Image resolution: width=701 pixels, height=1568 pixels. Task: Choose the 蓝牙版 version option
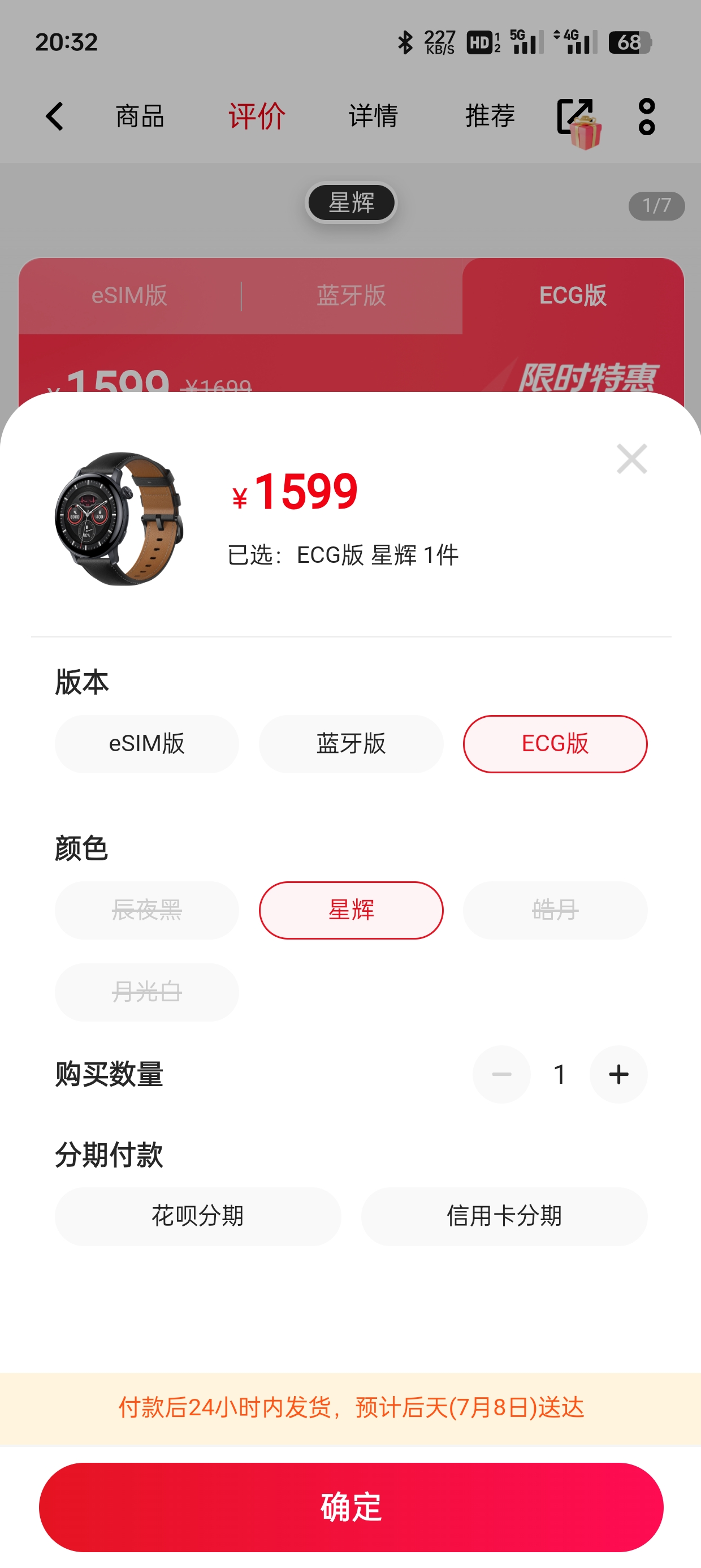pos(351,744)
